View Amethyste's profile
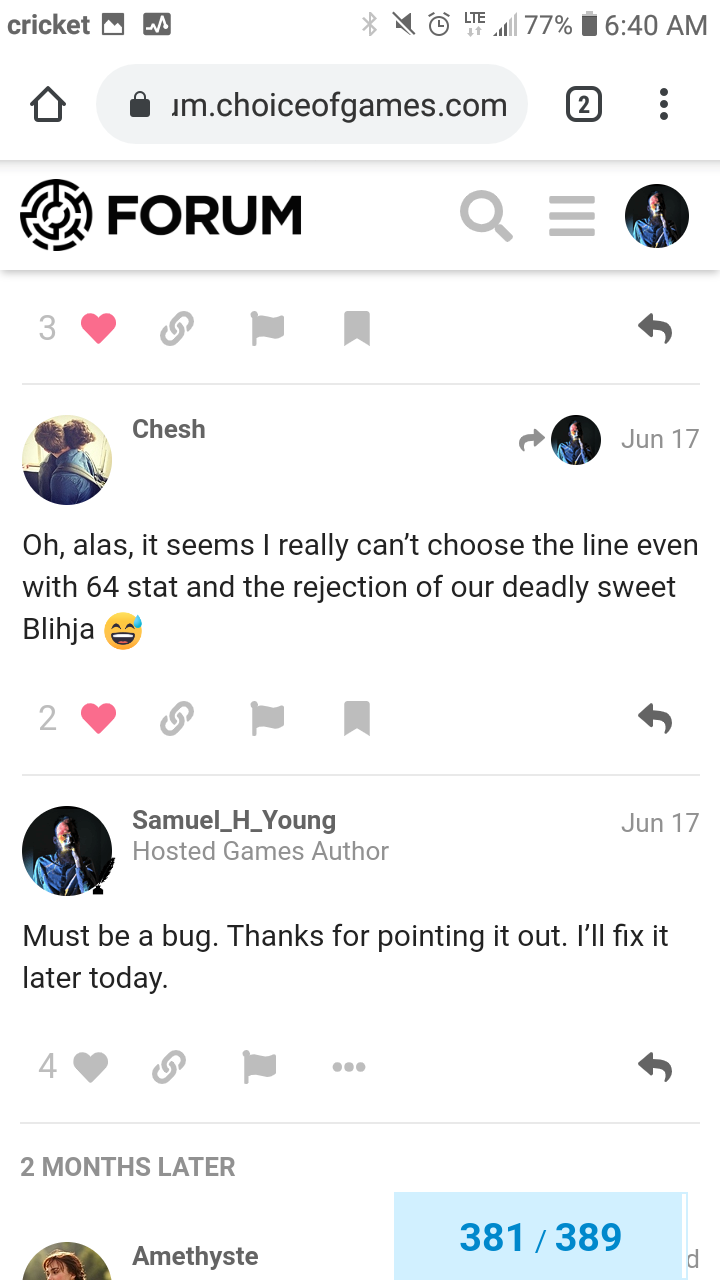720x1280 pixels. coord(196,1256)
